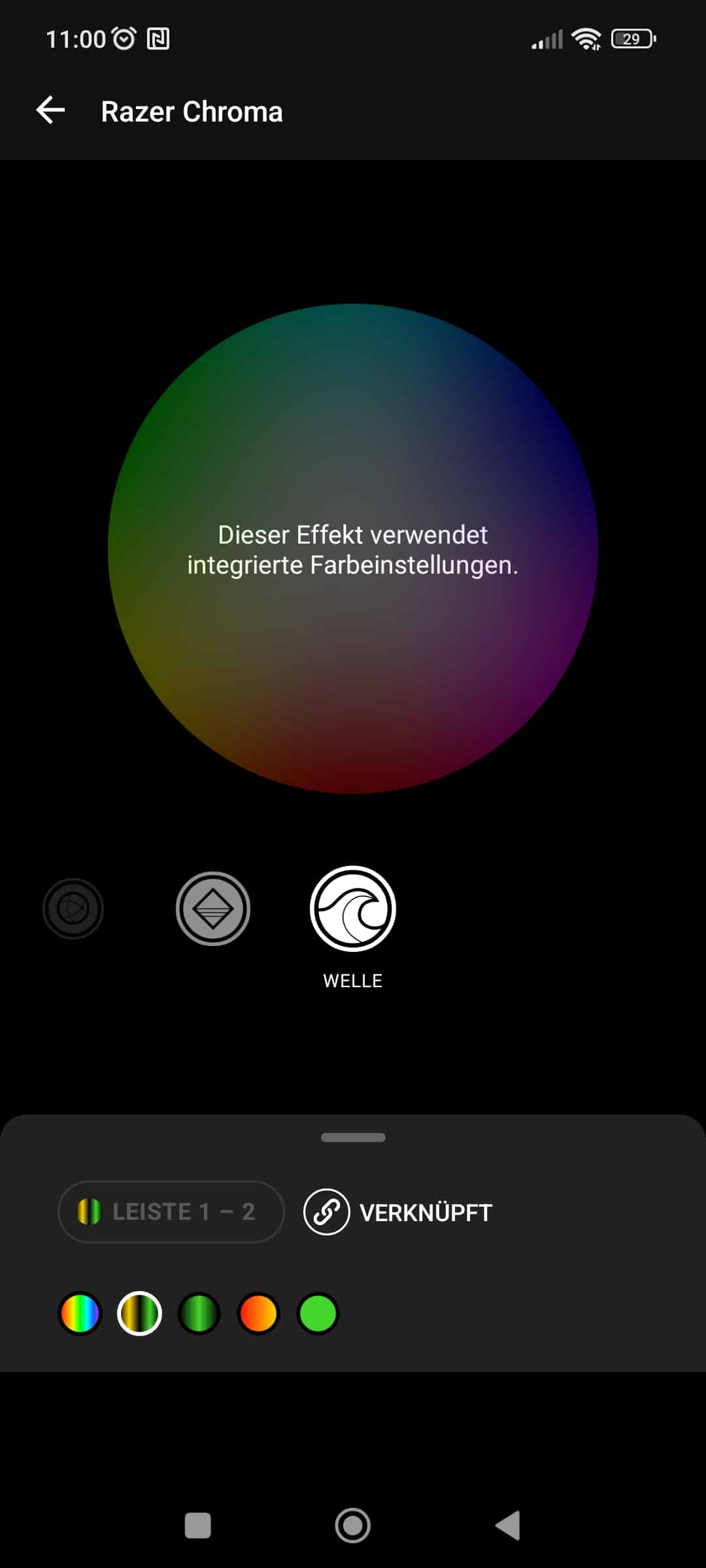This screenshot has height=1568, width=706.
Task: Open the recent apps overview
Action: point(198,1526)
